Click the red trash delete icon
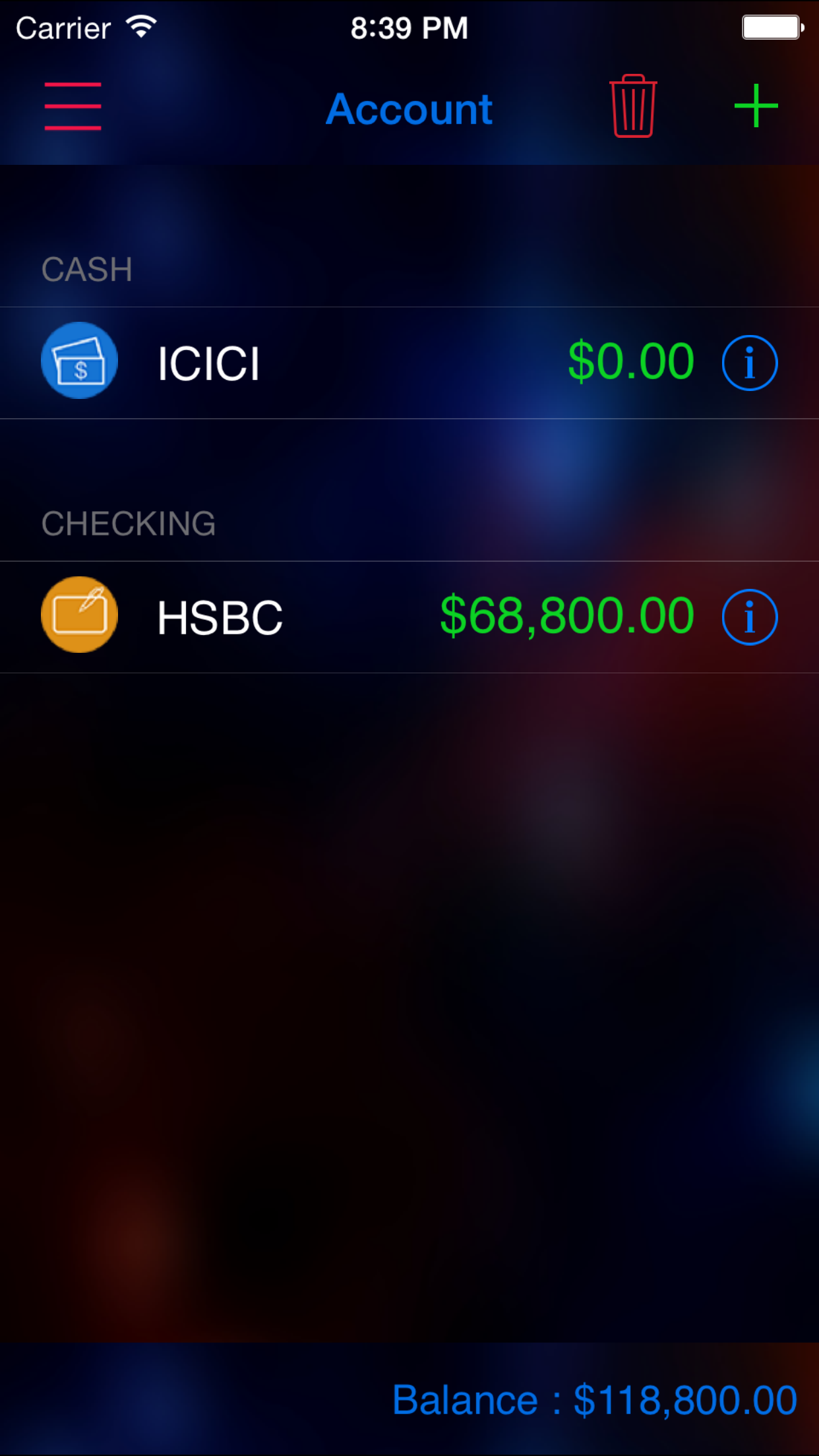The image size is (819, 1456). (632, 107)
